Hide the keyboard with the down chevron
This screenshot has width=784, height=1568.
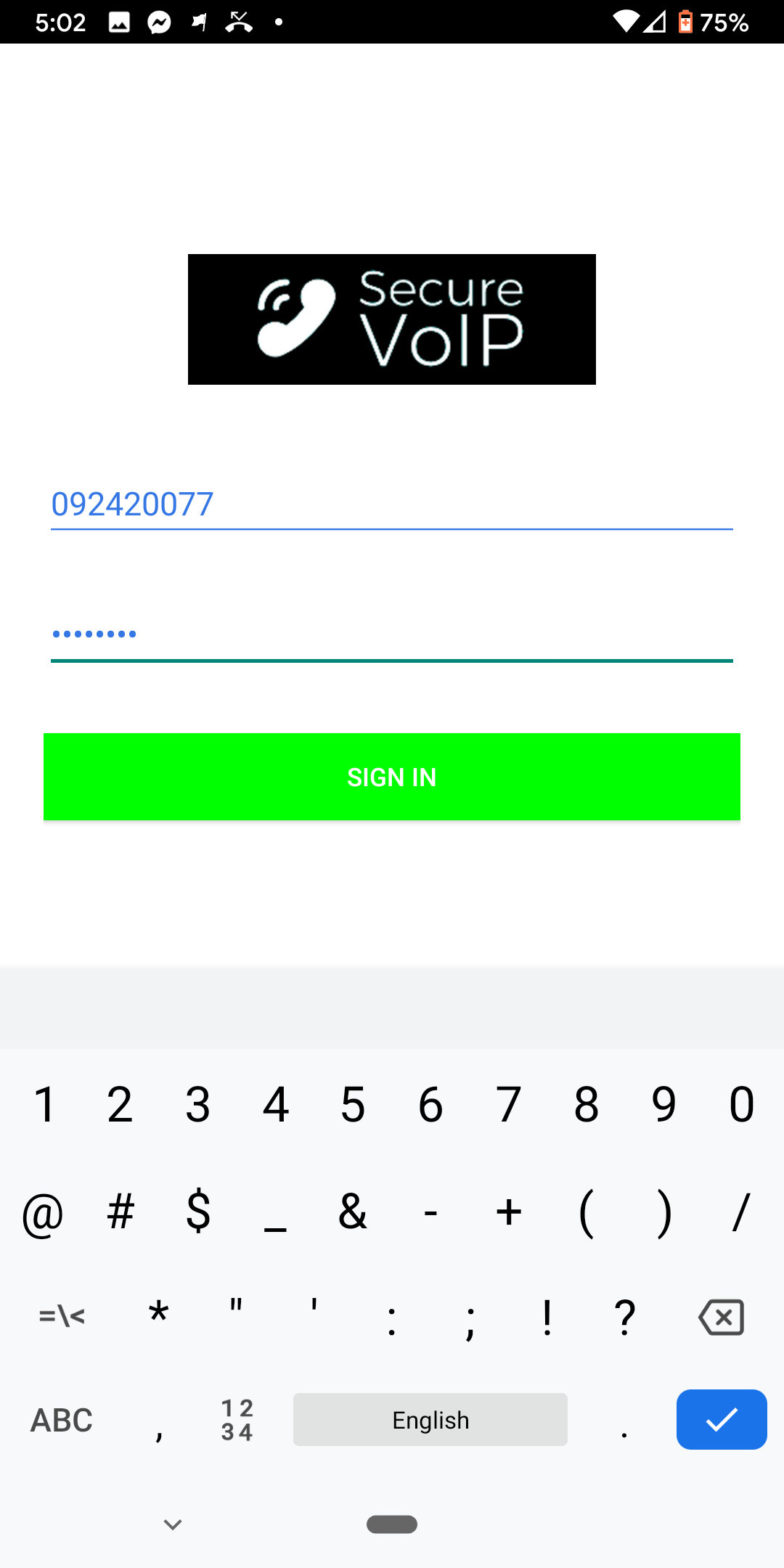[173, 1524]
